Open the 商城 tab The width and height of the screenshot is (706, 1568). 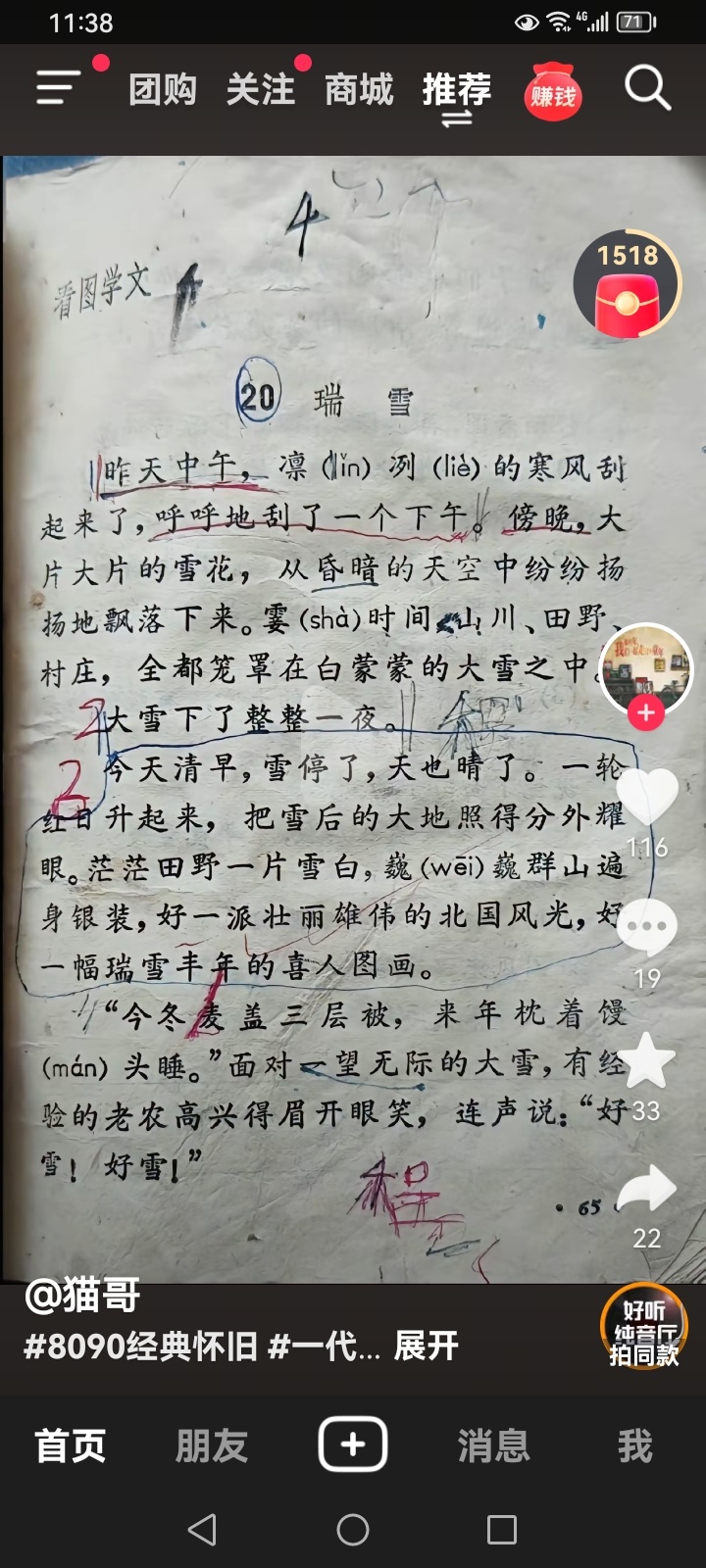[x=359, y=90]
